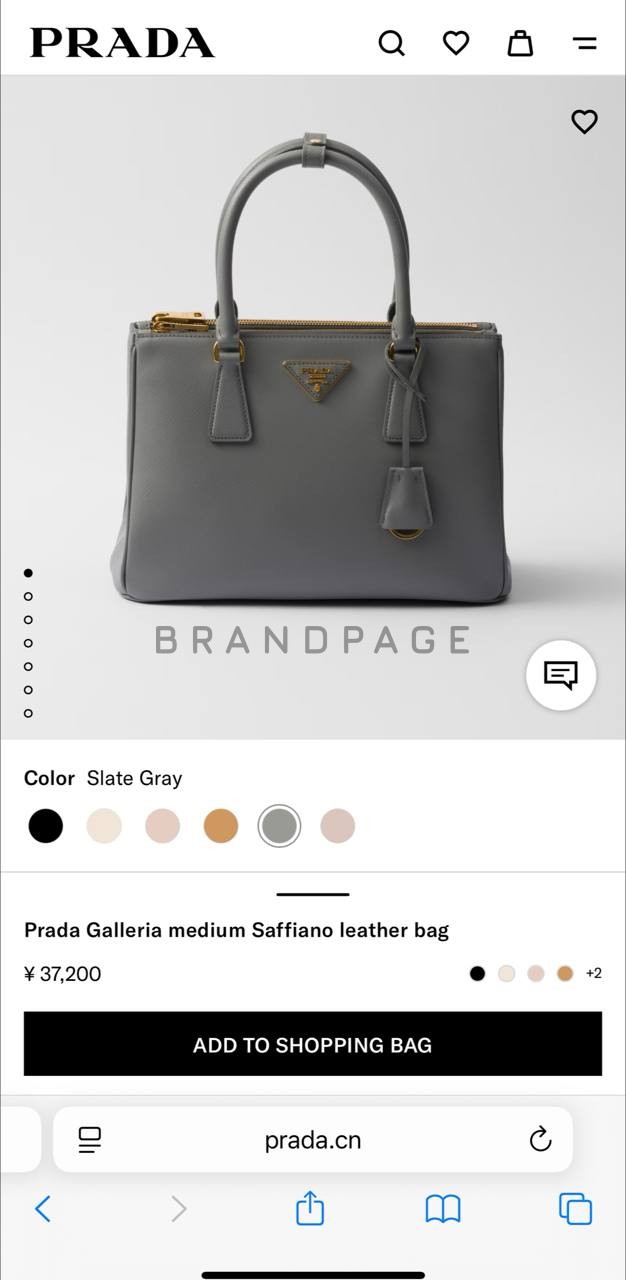
Task: Open the page settings menu icon
Action: click(x=90, y=1139)
